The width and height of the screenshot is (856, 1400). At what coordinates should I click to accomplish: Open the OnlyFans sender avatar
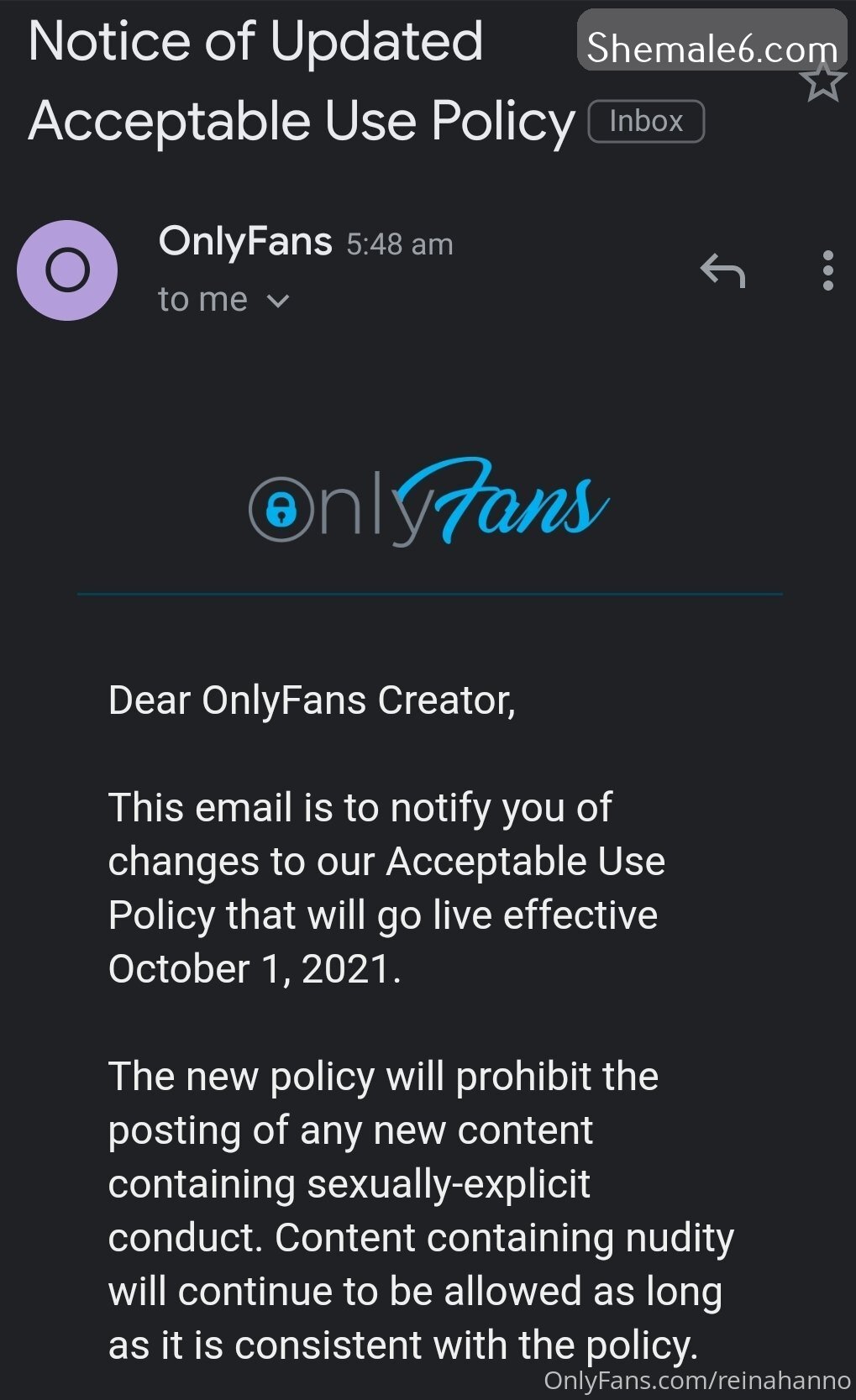click(x=67, y=270)
